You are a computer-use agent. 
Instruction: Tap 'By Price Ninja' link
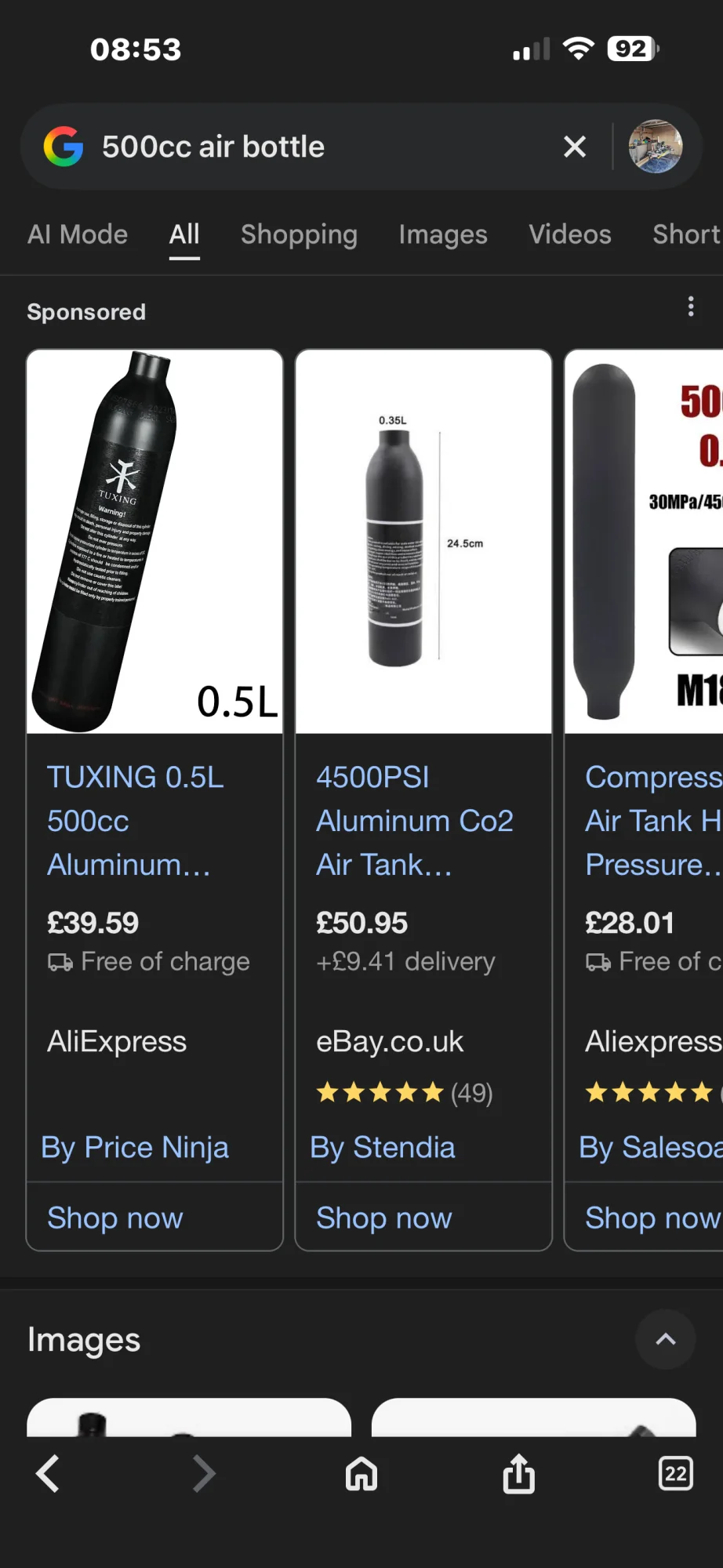click(x=135, y=1148)
